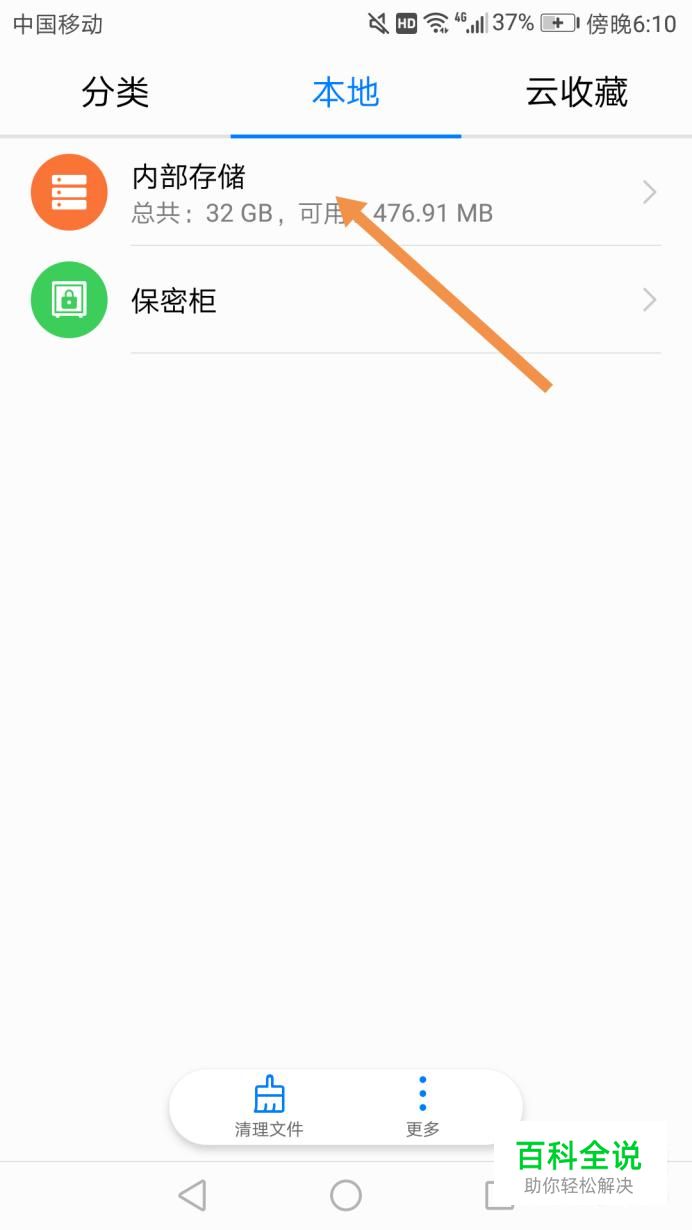
Task: Tap the 清理文件 cleanup button
Action: coord(268,1107)
